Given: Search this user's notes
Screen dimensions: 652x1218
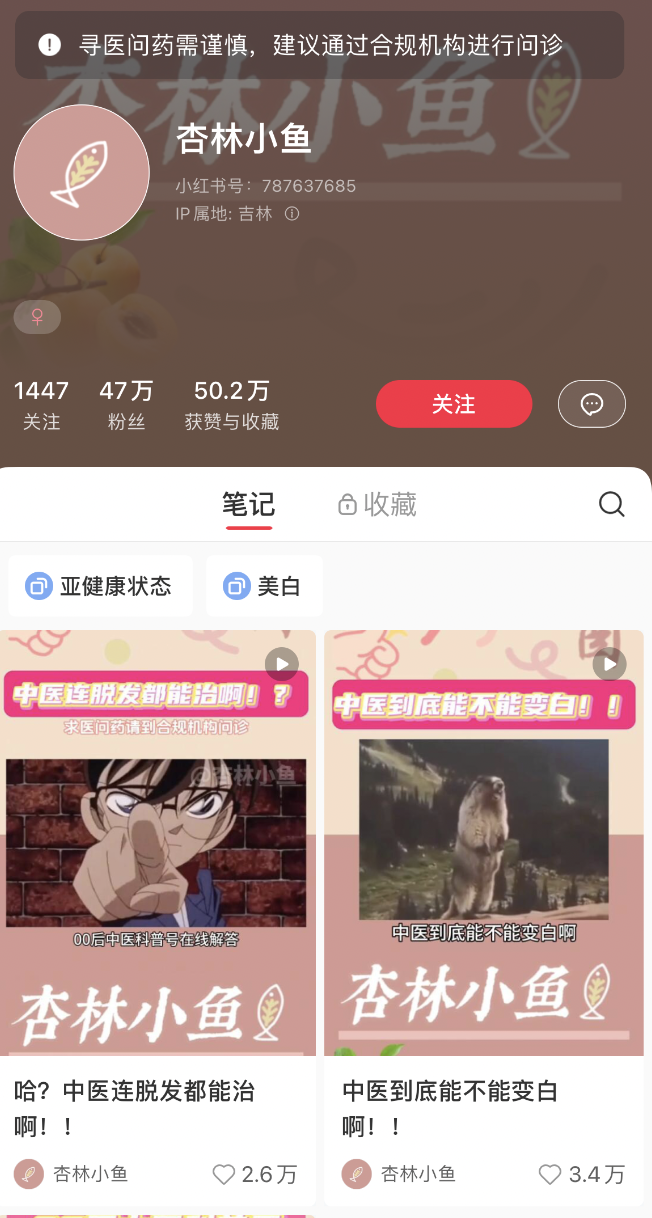Looking at the screenshot, I should [611, 504].
